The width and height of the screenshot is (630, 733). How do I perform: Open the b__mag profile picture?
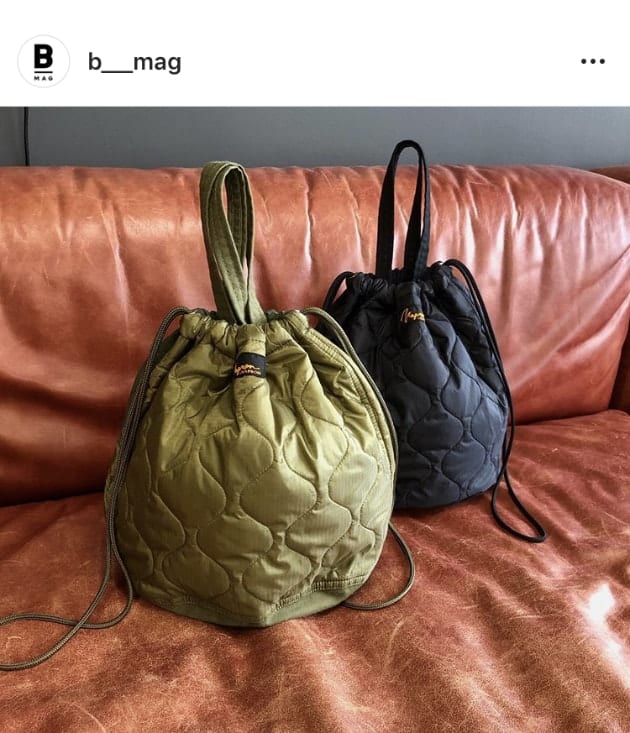point(44,61)
